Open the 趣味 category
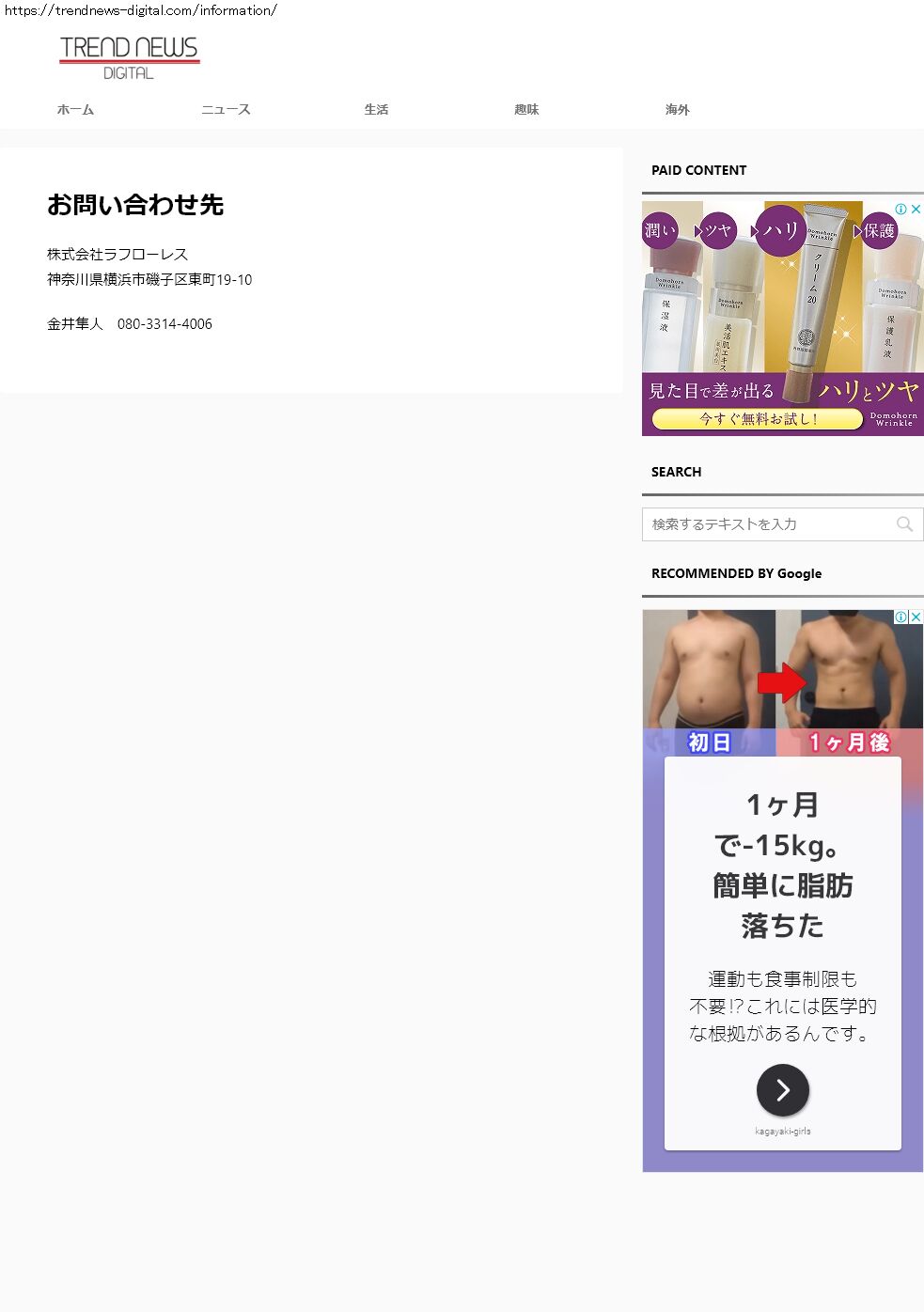Viewport: 924px width, 1312px height. pos(526,110)
